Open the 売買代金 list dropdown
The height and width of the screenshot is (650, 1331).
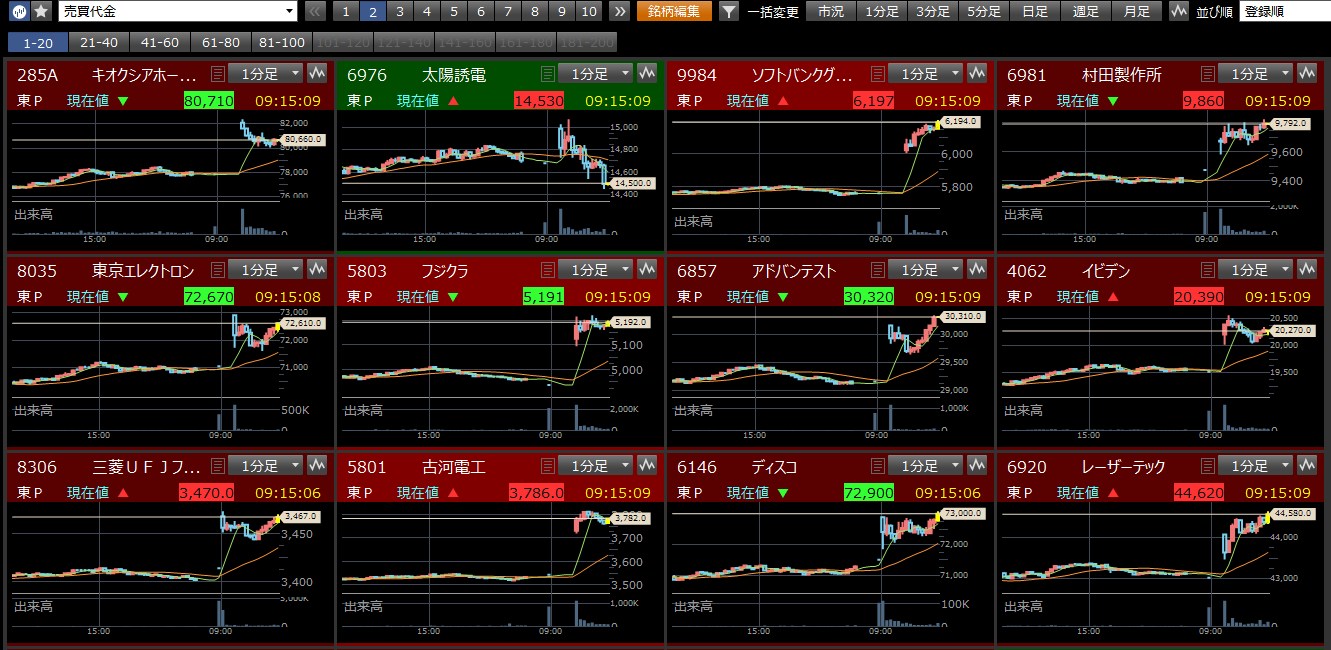[177, 12]
